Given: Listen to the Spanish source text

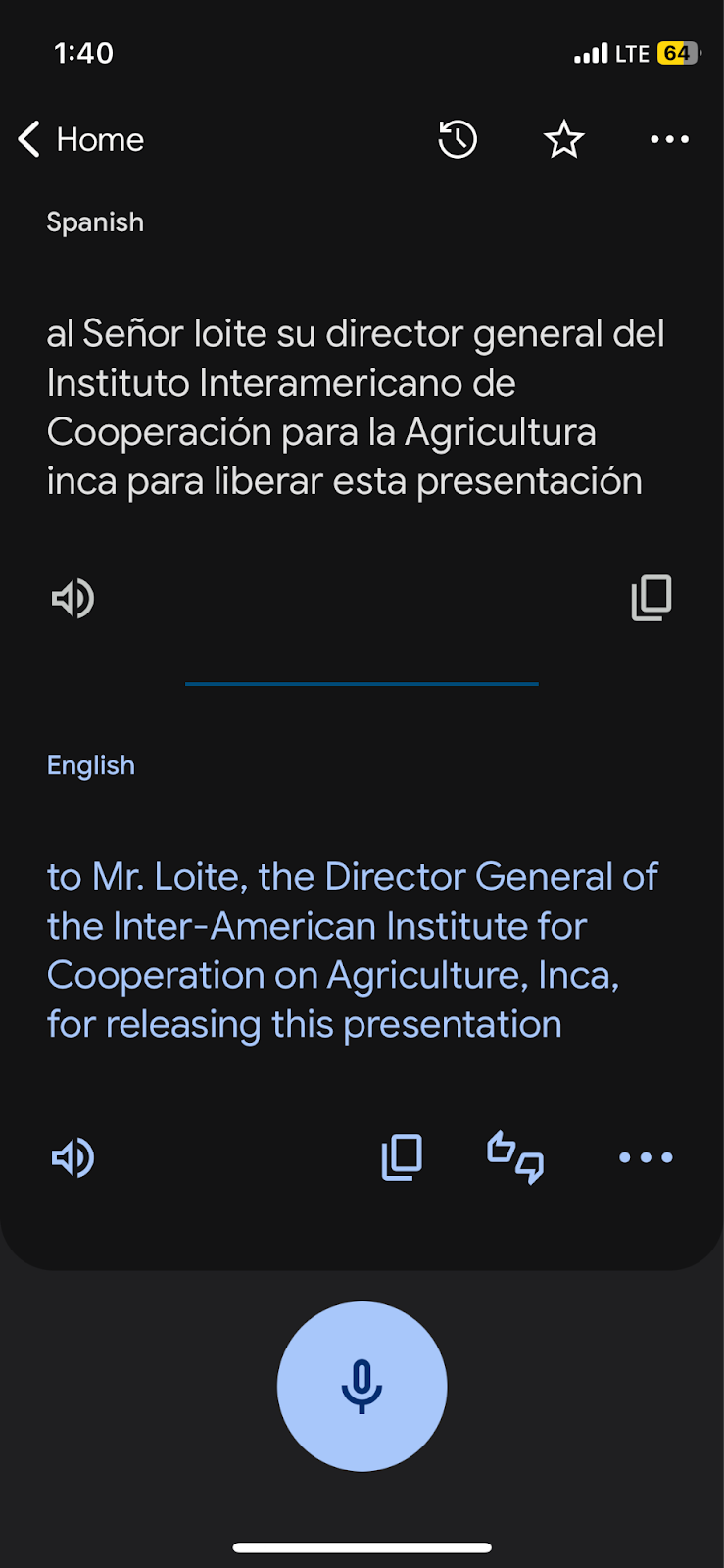Looking at the screenshot, I should [x=72, y=598].
